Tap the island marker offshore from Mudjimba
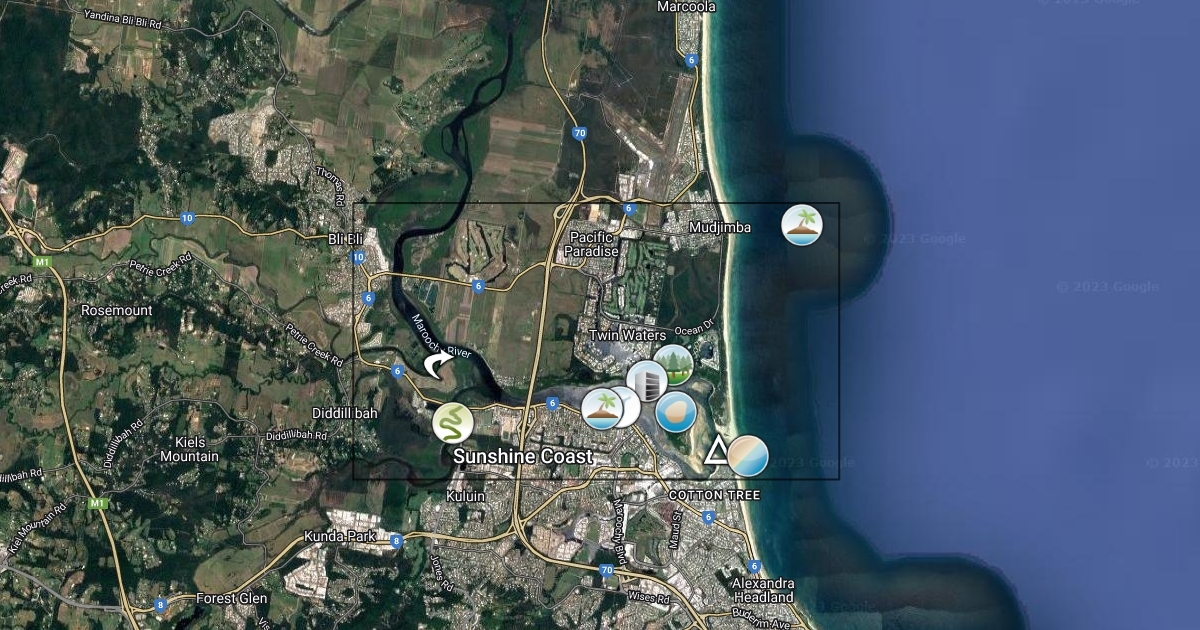Image resolution: width=1200 pixels, height=630 pixels. tap(801, 225)
